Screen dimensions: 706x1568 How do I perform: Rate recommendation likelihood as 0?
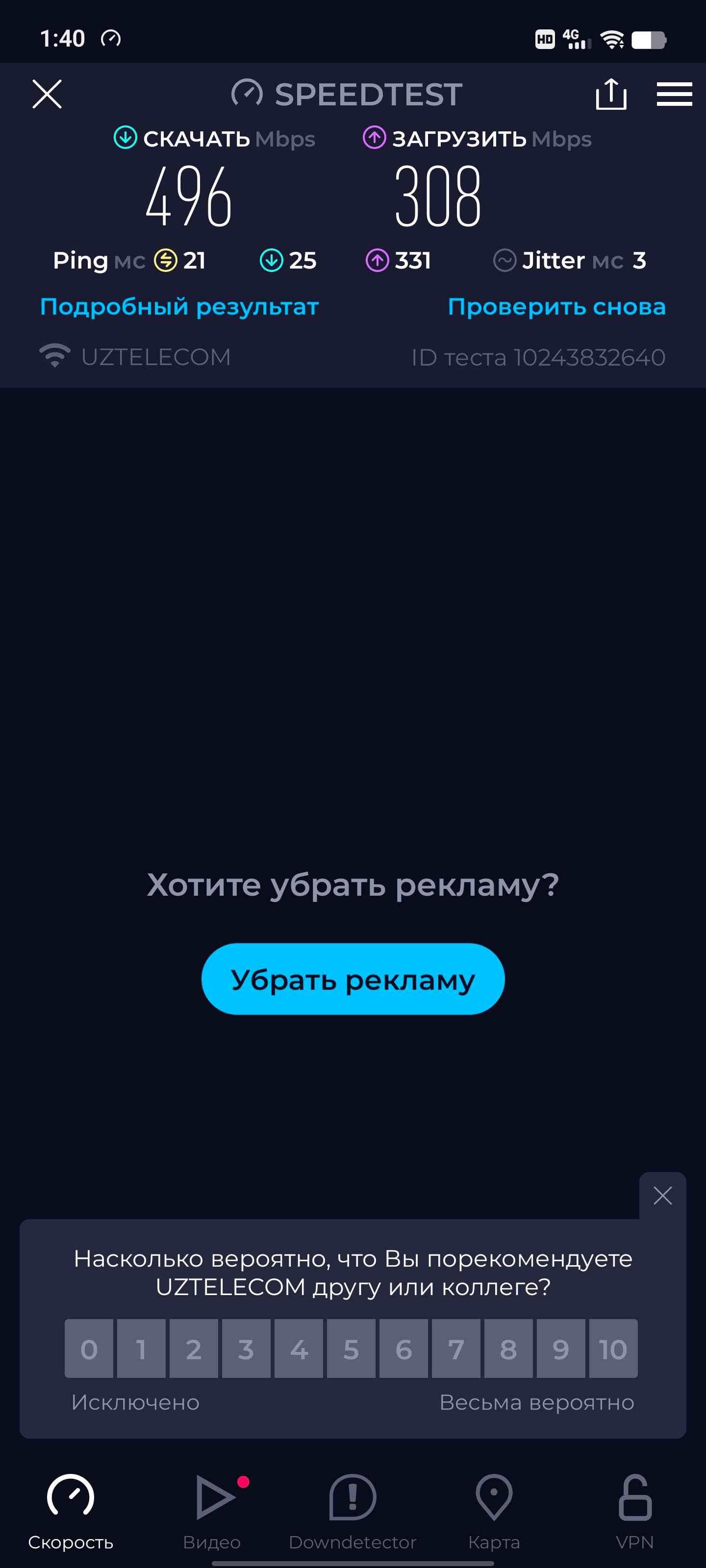click(x=89, y=1348)
